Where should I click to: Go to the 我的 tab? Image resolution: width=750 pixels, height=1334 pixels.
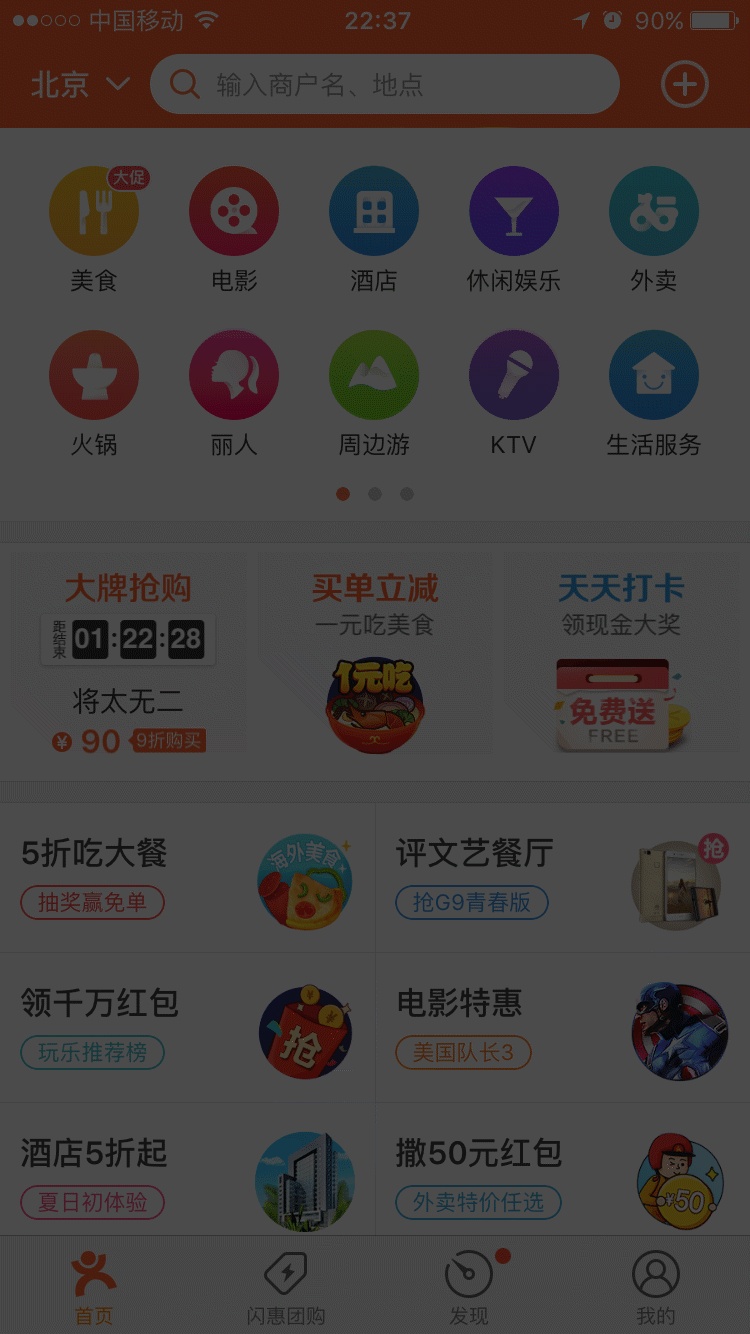point(656,1290)
